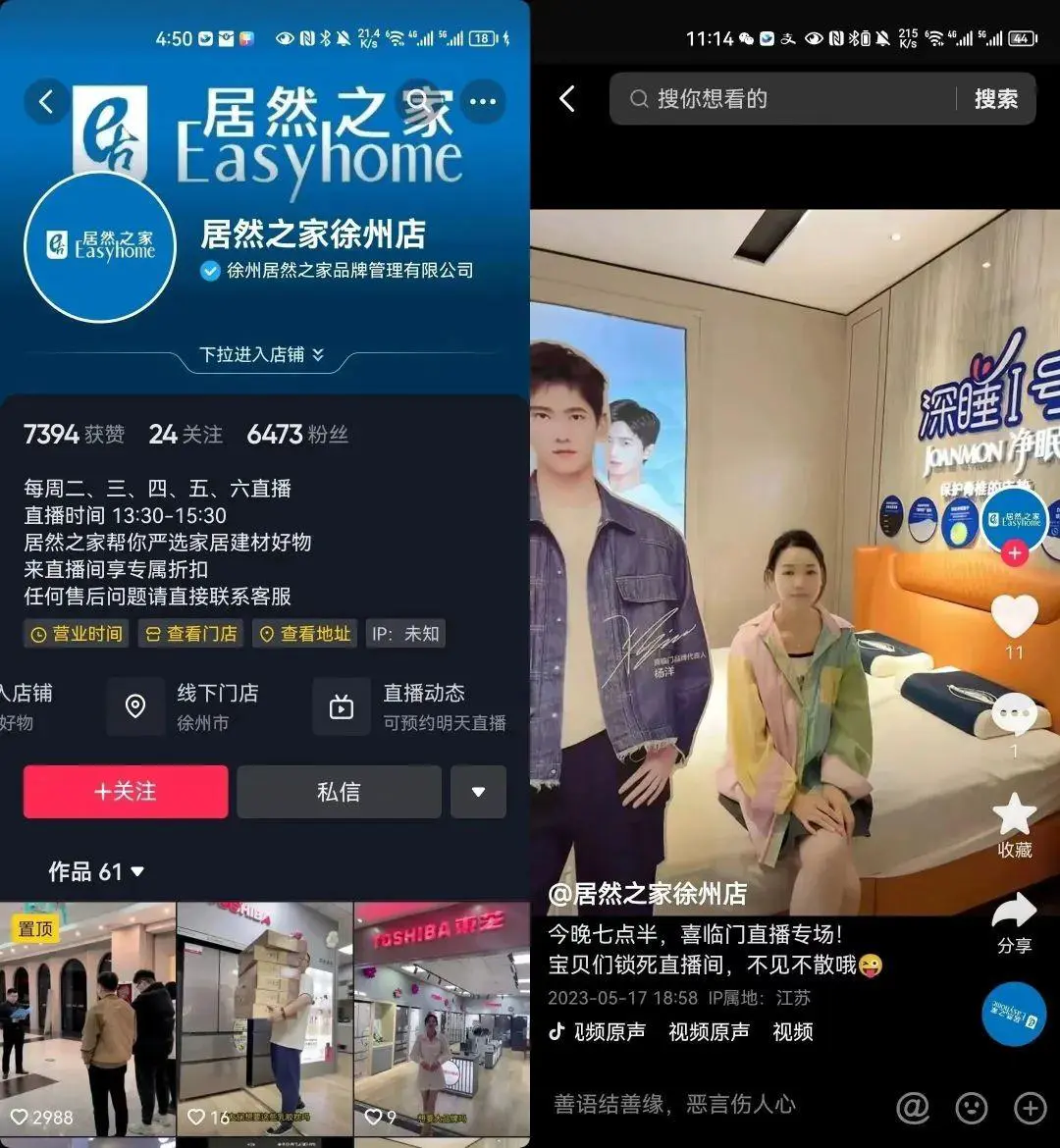Open the 作品 61 sort dropdown
Screen dimensions: 1060x1148
(96, 871)
